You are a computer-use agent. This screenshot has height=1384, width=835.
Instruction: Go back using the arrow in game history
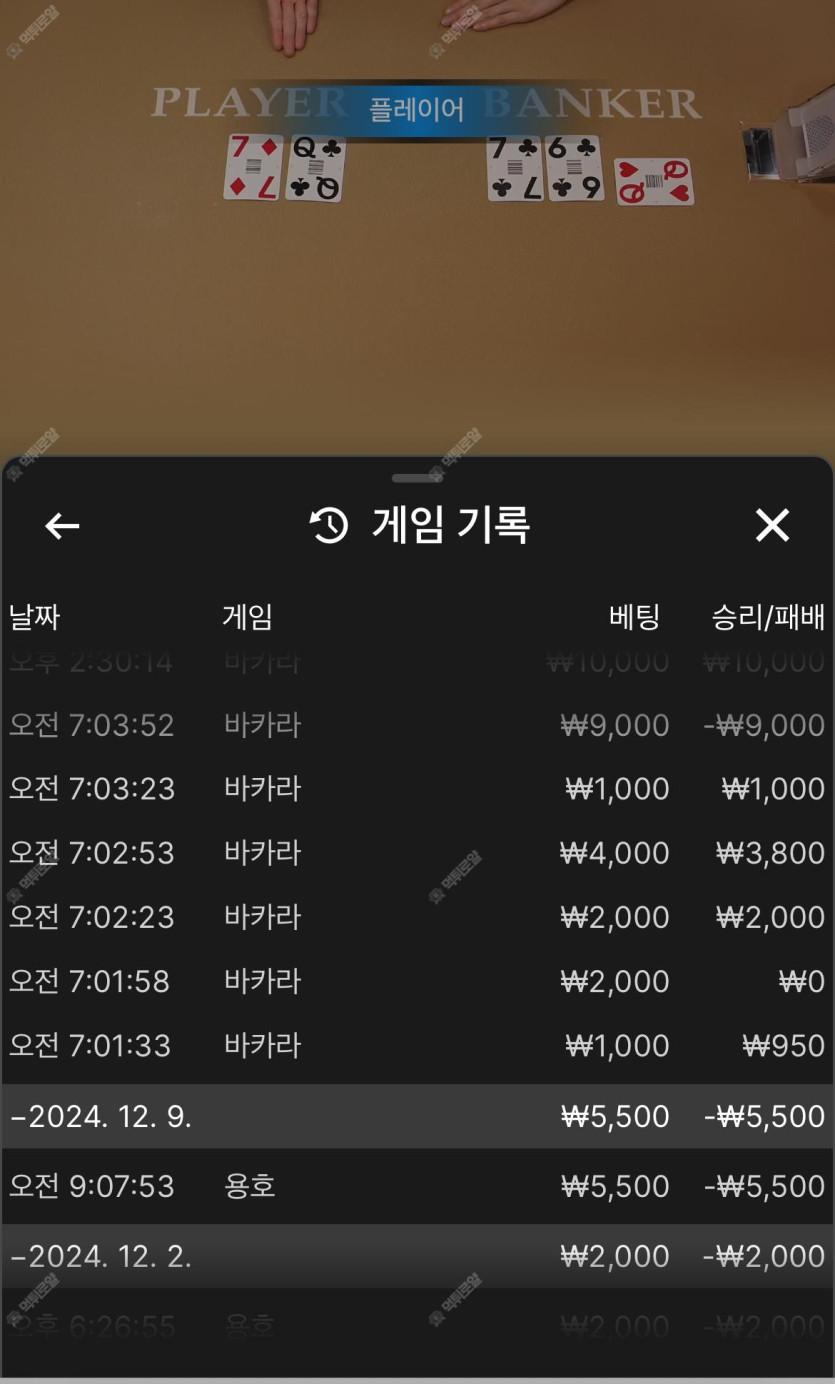click(62, 526)
